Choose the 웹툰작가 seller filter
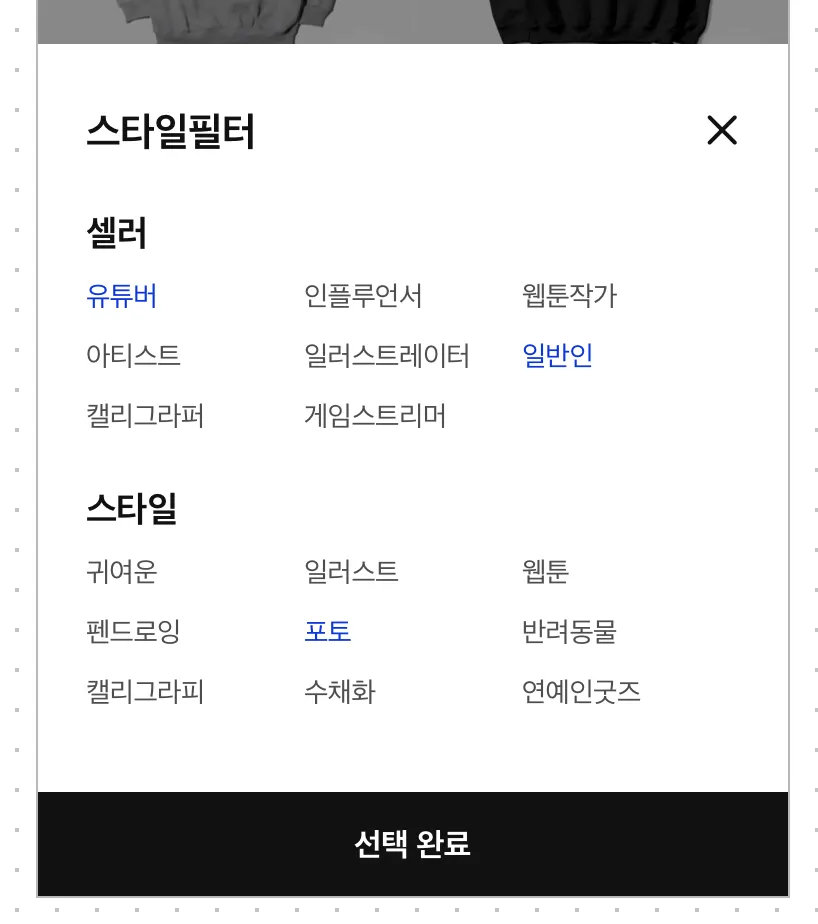Screen dimensions: 818x924 tap(569, 296)
